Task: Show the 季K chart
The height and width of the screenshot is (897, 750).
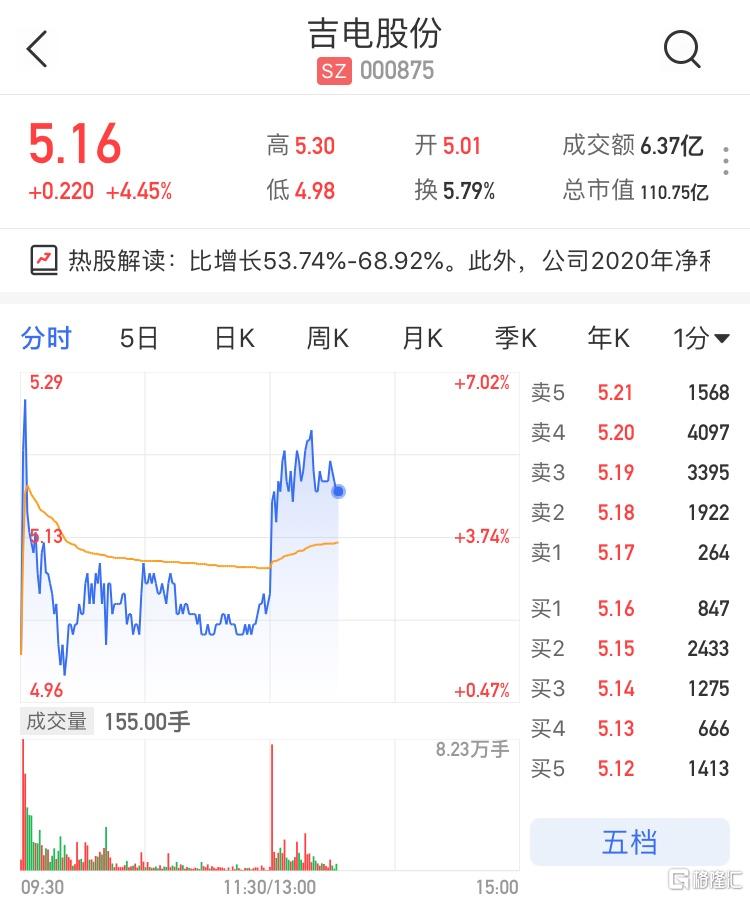Action: 516,339
